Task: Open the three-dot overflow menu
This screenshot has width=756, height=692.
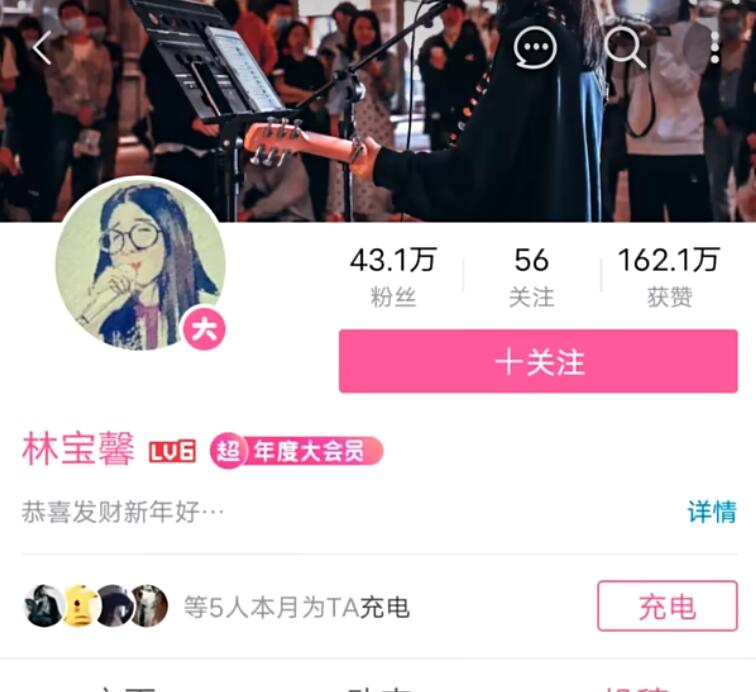Action: point(714,47)
